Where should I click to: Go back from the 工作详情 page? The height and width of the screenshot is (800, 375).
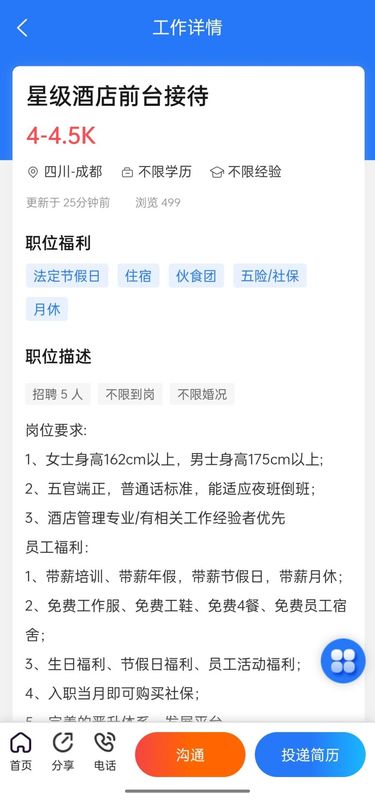[22, 28]
